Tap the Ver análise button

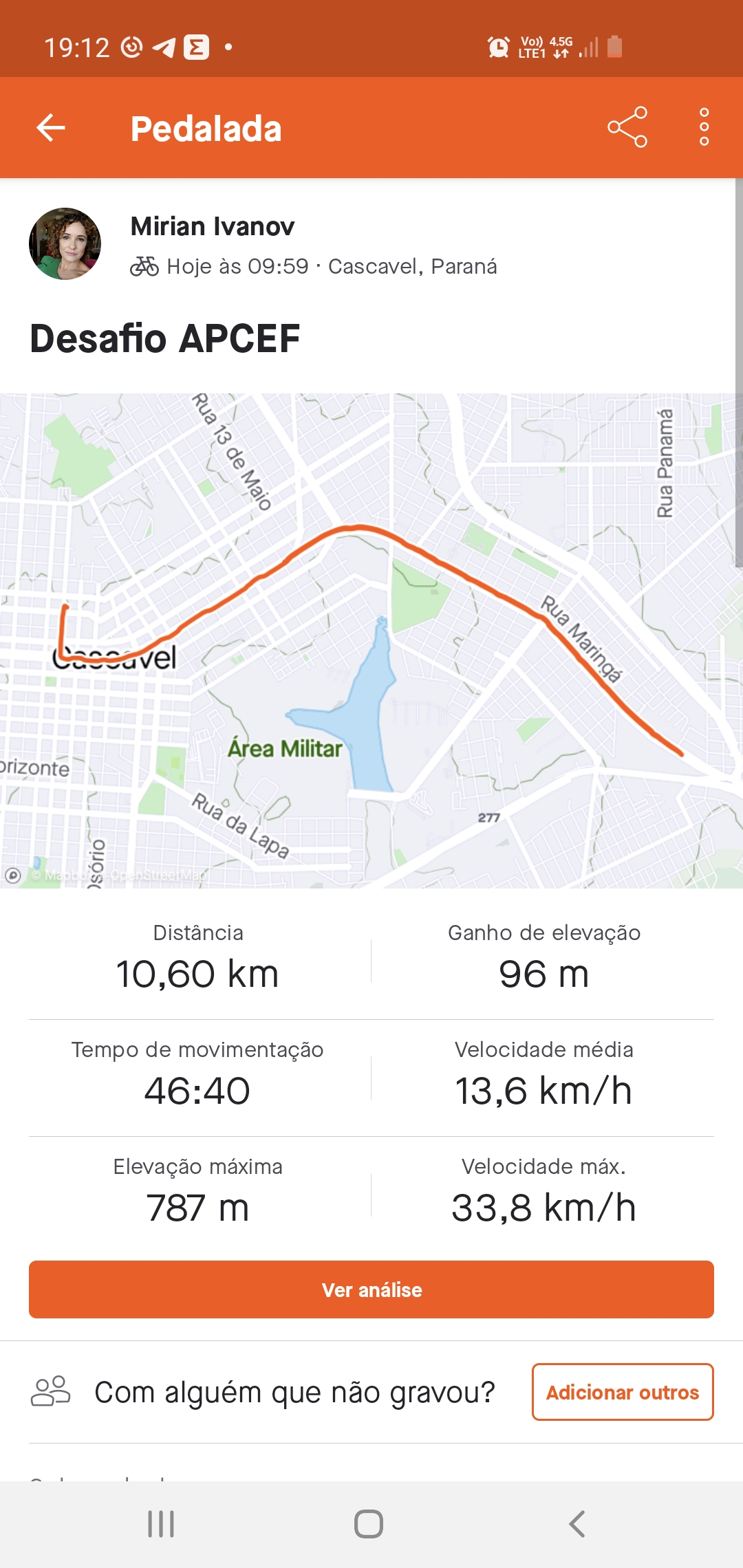coord(371,1289)
